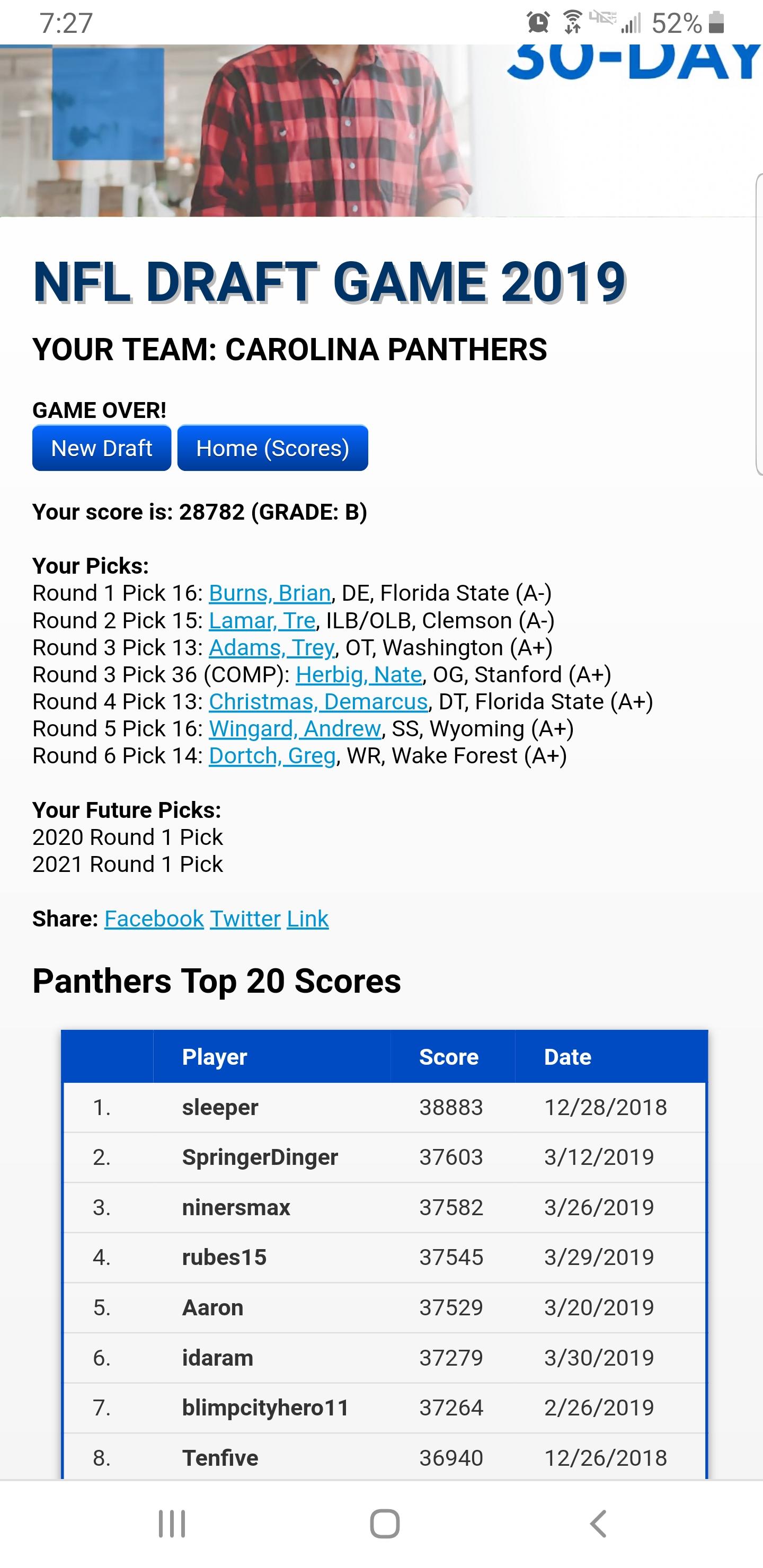Open Andrew Wingard player link
763x1568 pixels.
point(295,728)
